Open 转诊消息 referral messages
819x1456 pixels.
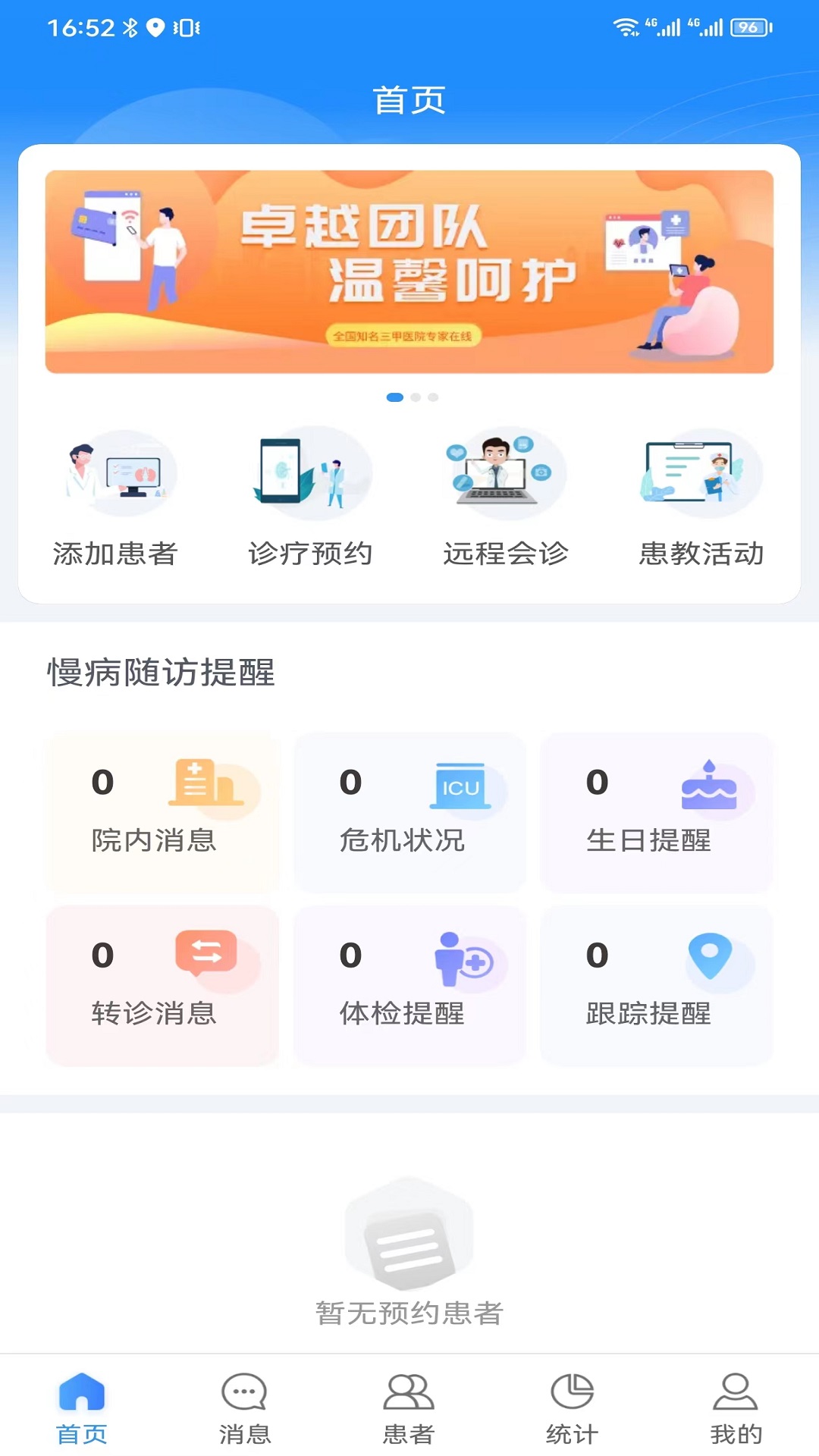click(162, 985)
